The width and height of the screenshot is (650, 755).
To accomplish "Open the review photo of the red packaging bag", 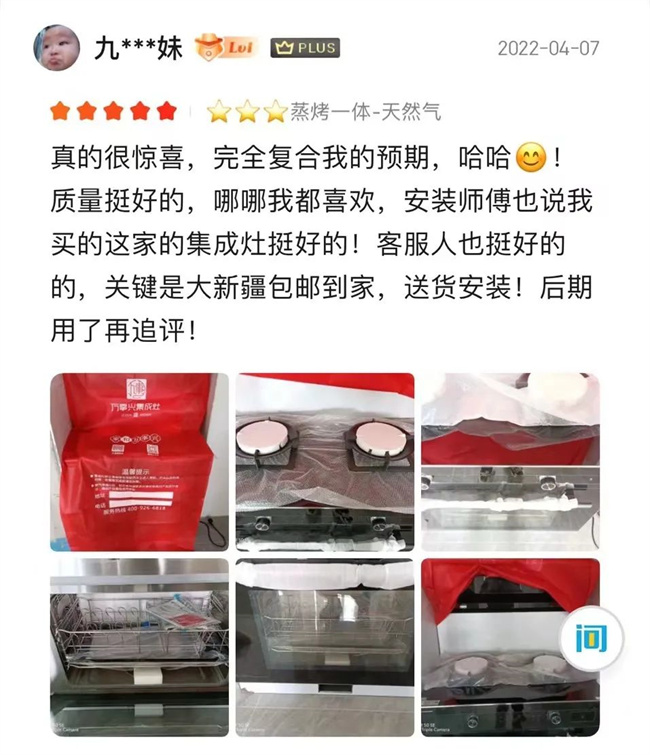I will click(x=139, y=461).
